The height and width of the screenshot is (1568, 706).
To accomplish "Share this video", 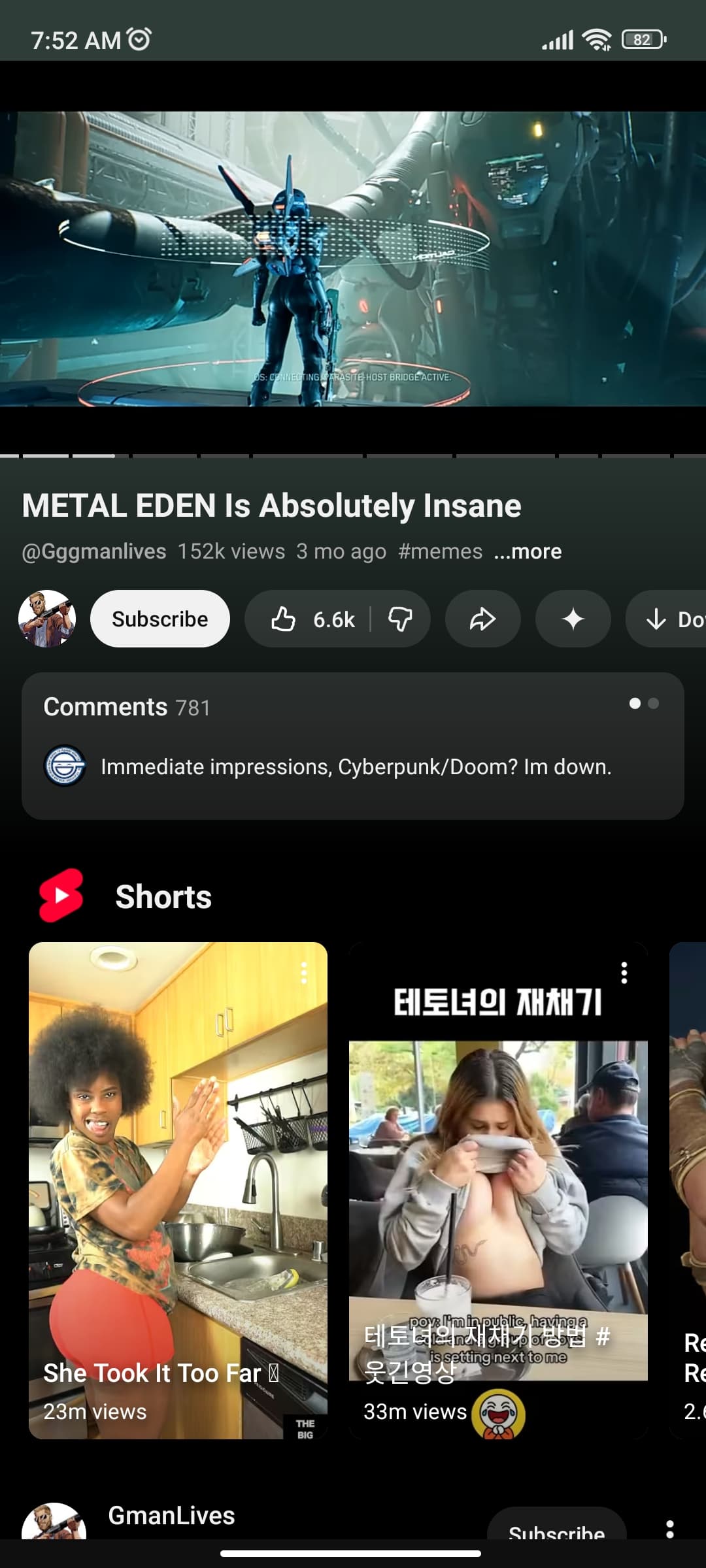I will [482, 619].
